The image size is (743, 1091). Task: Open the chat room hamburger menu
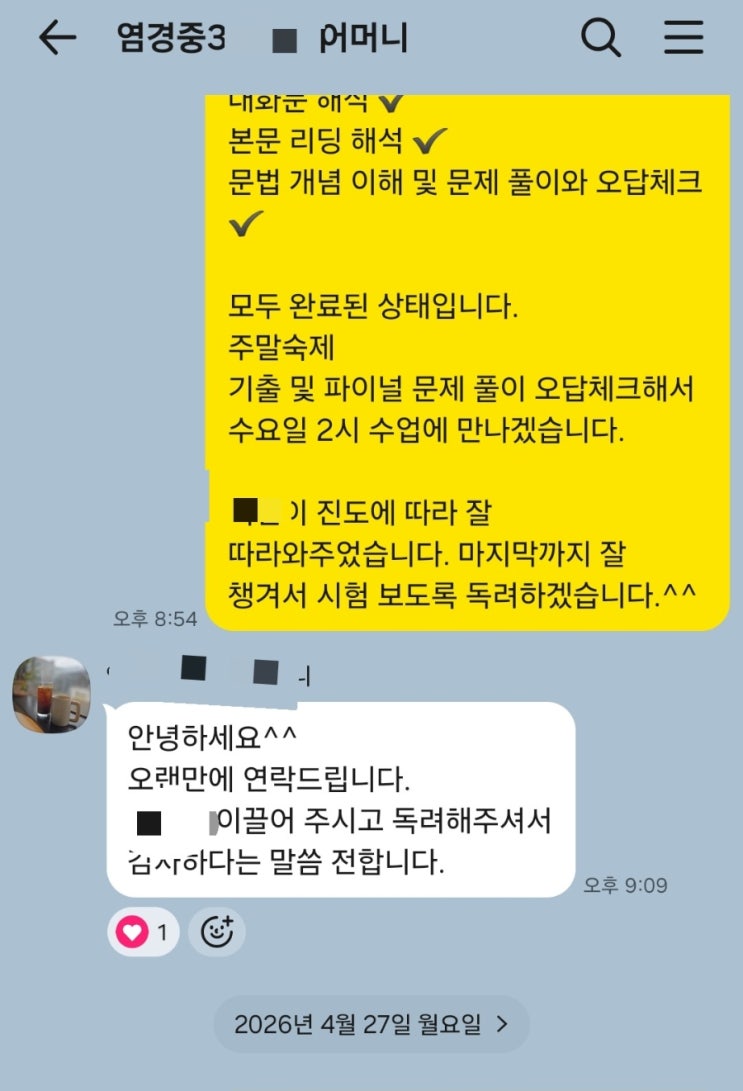coord(684,39)
